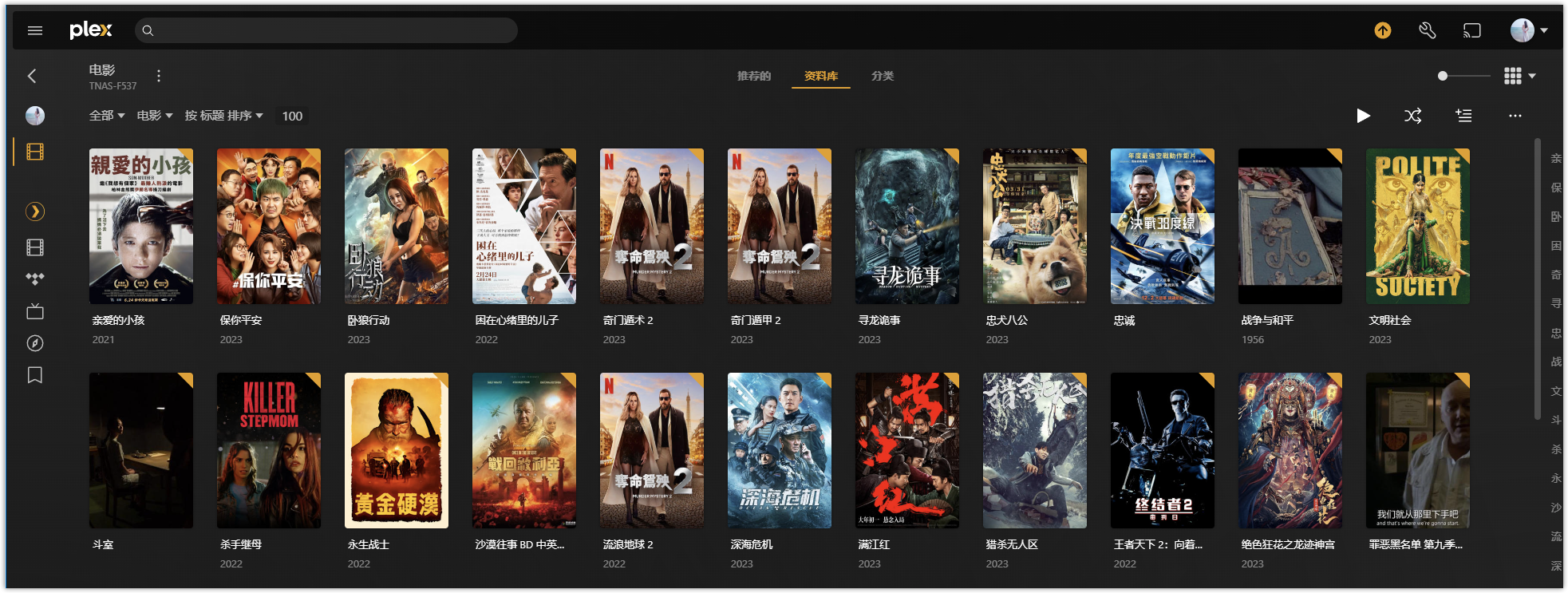This screenshot has height=593, width=1568.
Task: Open the 亲爱的小孩 poster
Action: [141, 226]
